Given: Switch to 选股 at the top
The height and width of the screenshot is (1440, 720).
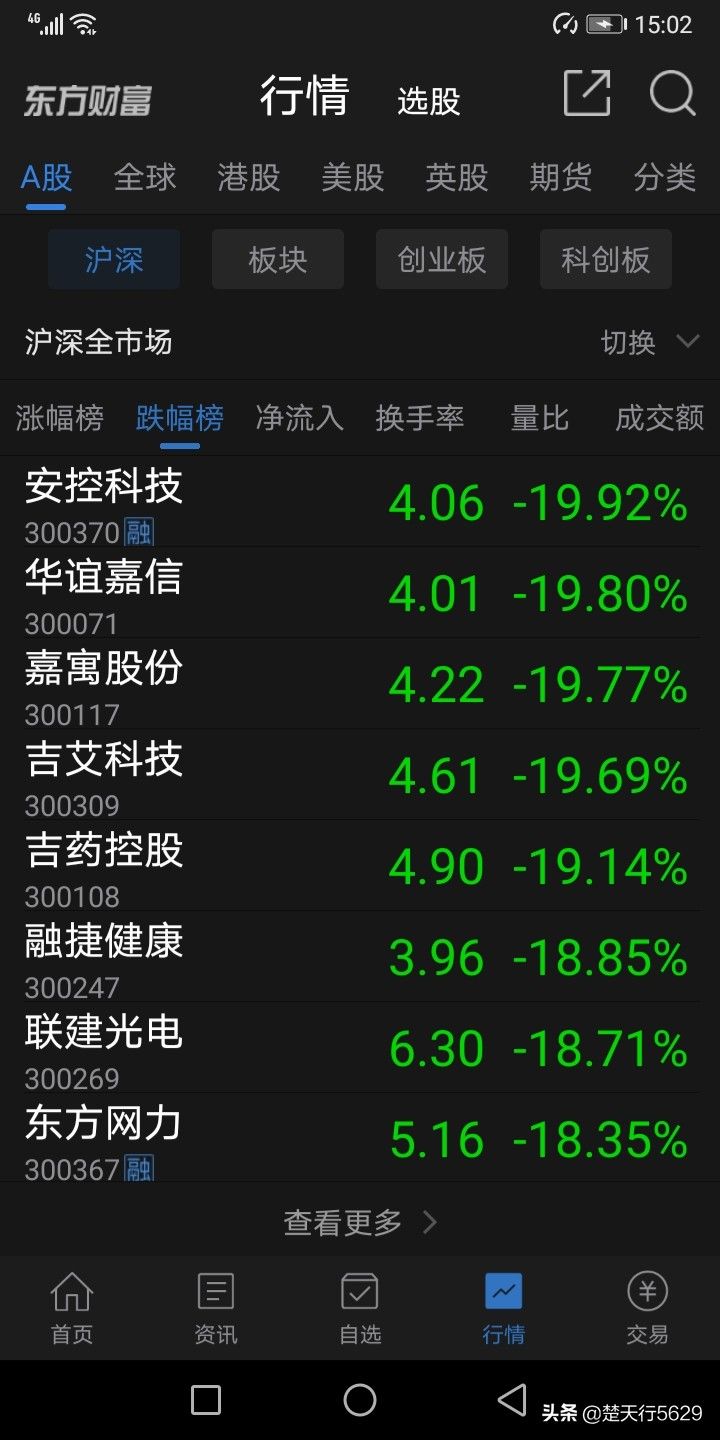Looking at the screenshot, I should click(428, 101).
